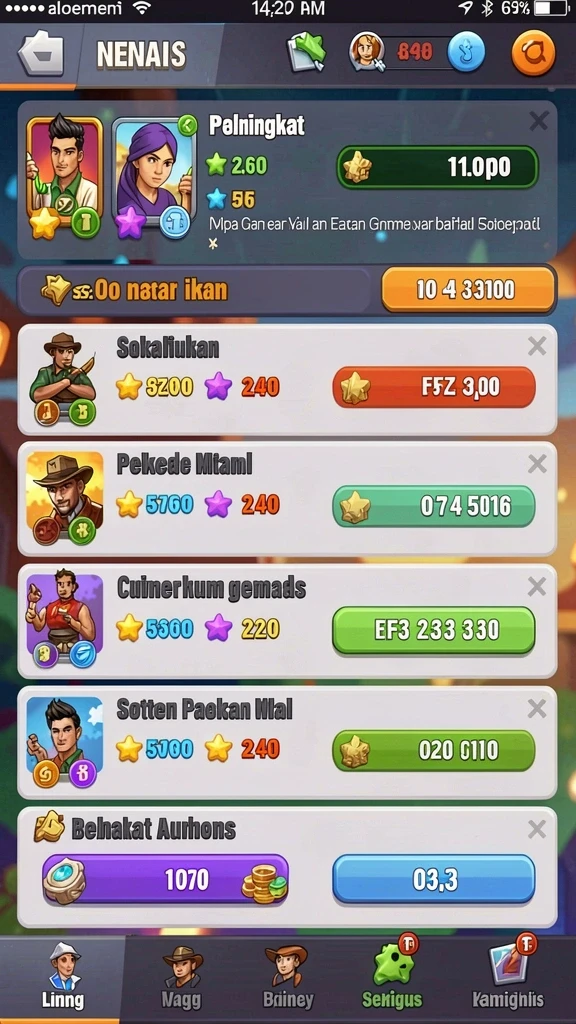Switch to the Briiney tab

[287, 977]
